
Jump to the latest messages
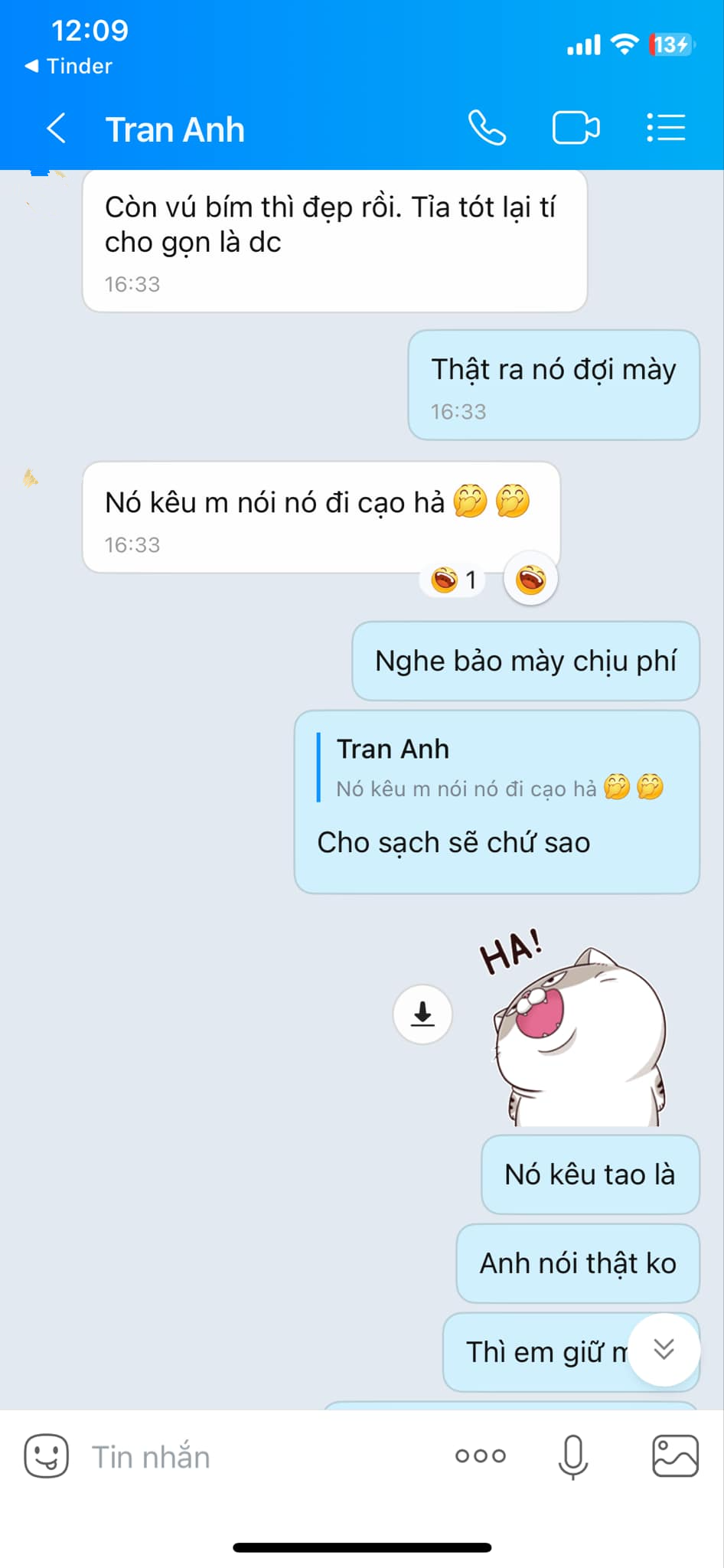pos(664,1350)
